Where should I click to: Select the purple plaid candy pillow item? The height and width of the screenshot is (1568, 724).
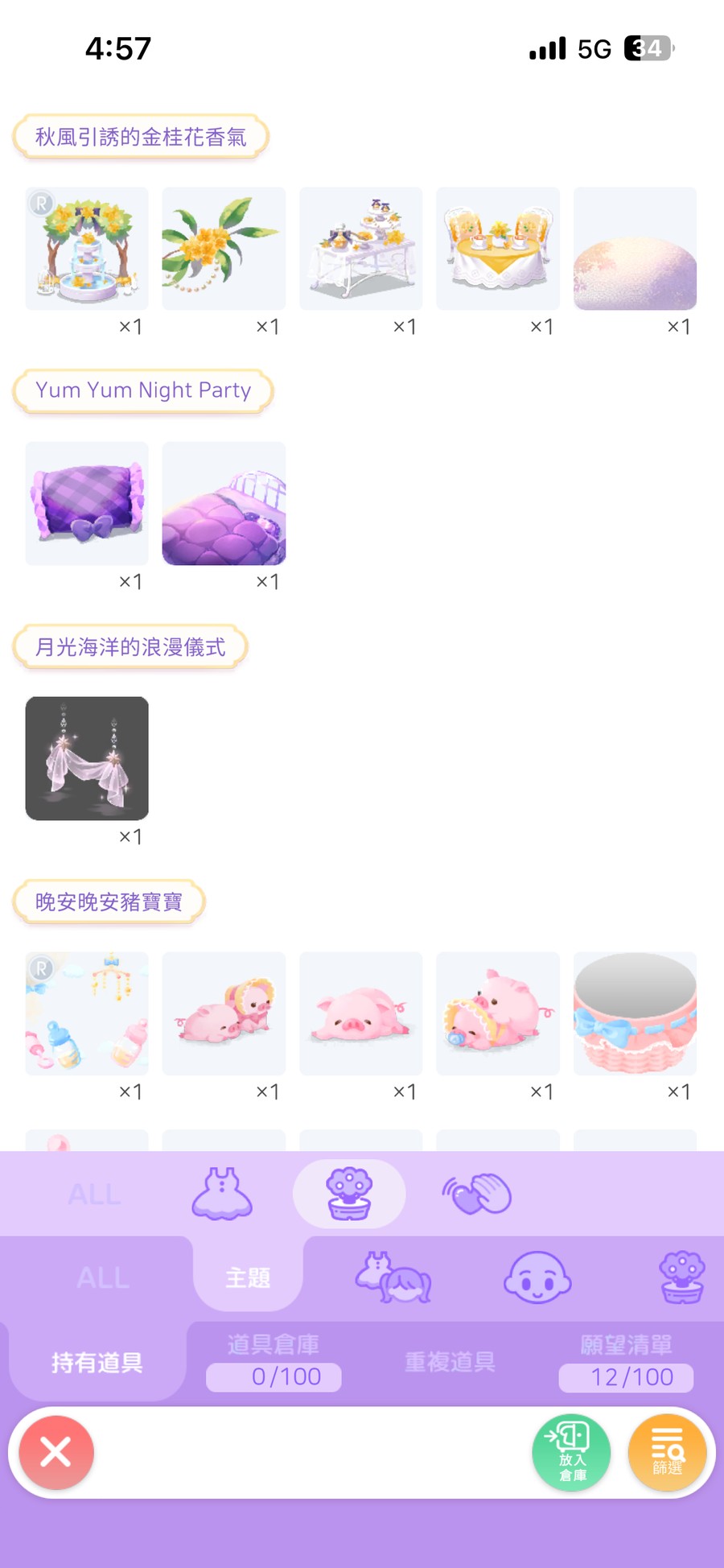[87, 503]
